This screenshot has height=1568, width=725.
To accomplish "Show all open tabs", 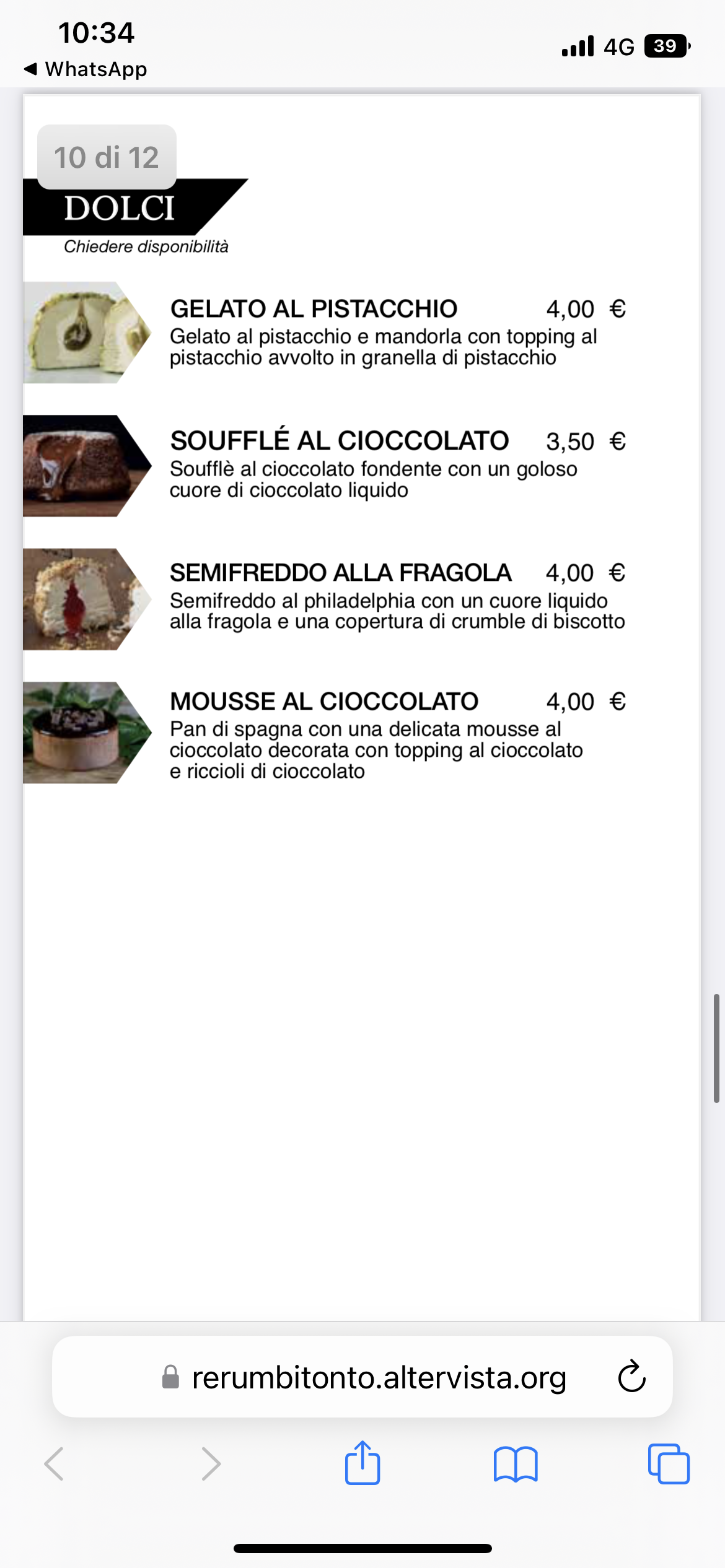I will pos(669,1464).
